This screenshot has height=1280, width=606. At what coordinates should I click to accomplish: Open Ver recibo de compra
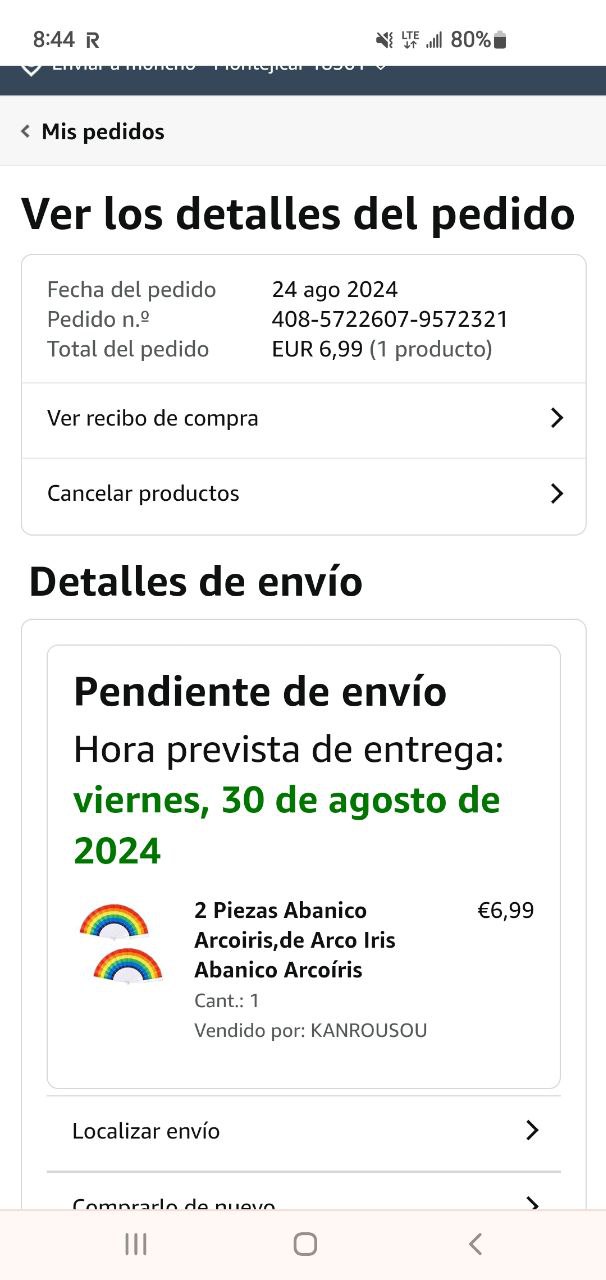303,419
